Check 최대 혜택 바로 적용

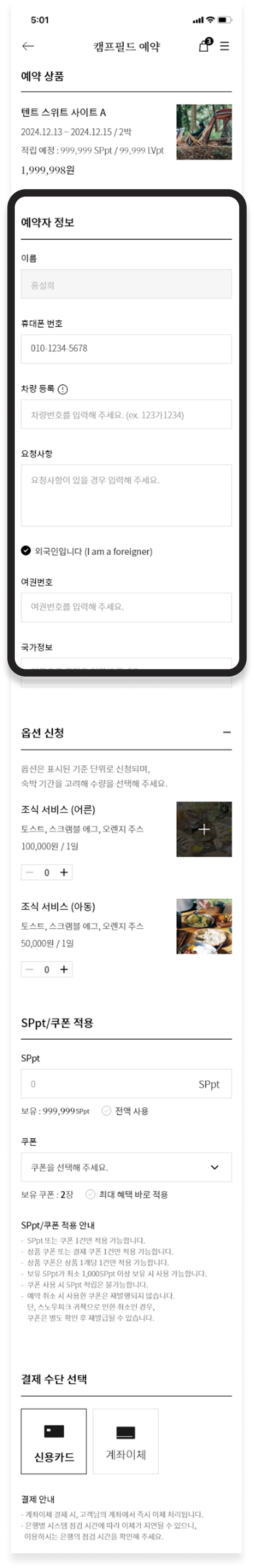(x=91, y=1194)
